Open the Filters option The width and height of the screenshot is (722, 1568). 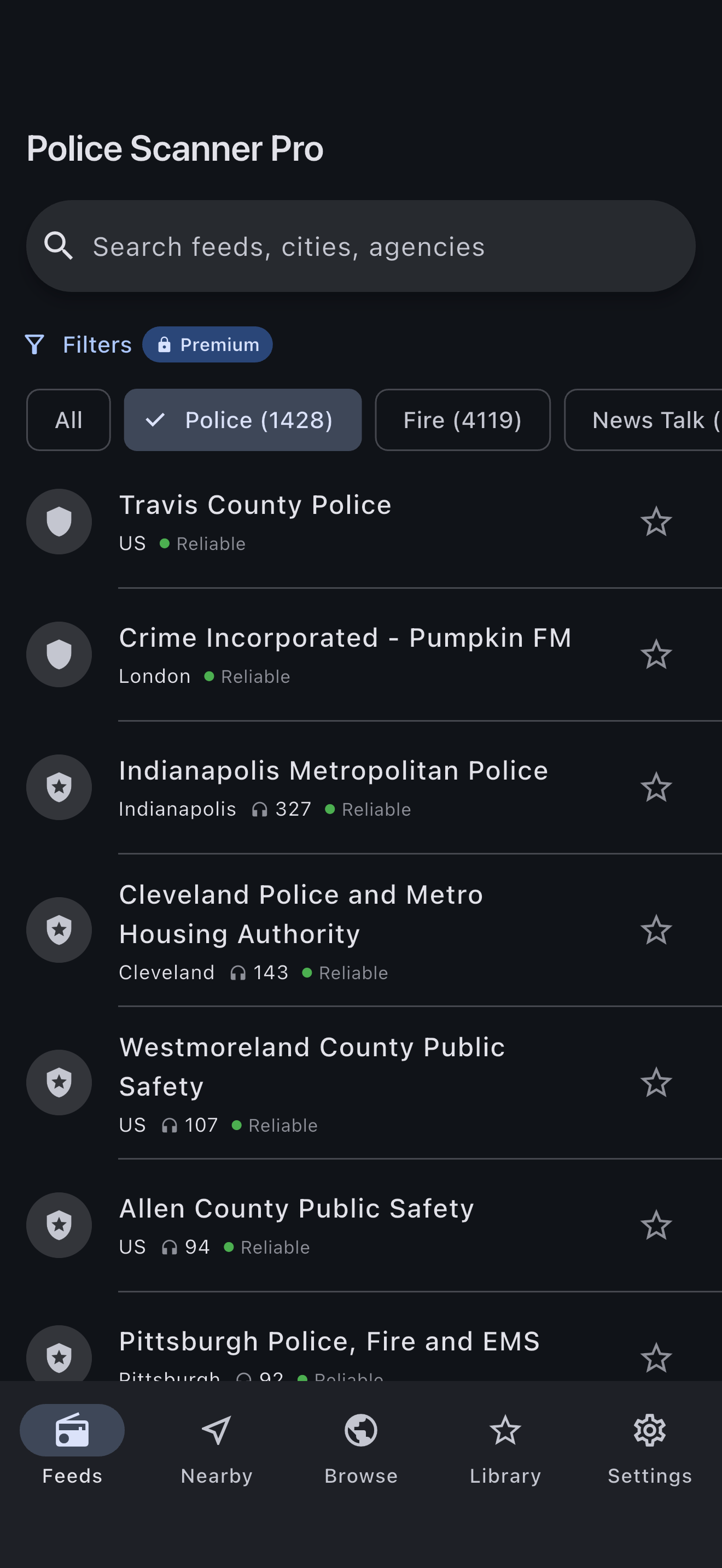pyautogui.click(x=79, y=344)
